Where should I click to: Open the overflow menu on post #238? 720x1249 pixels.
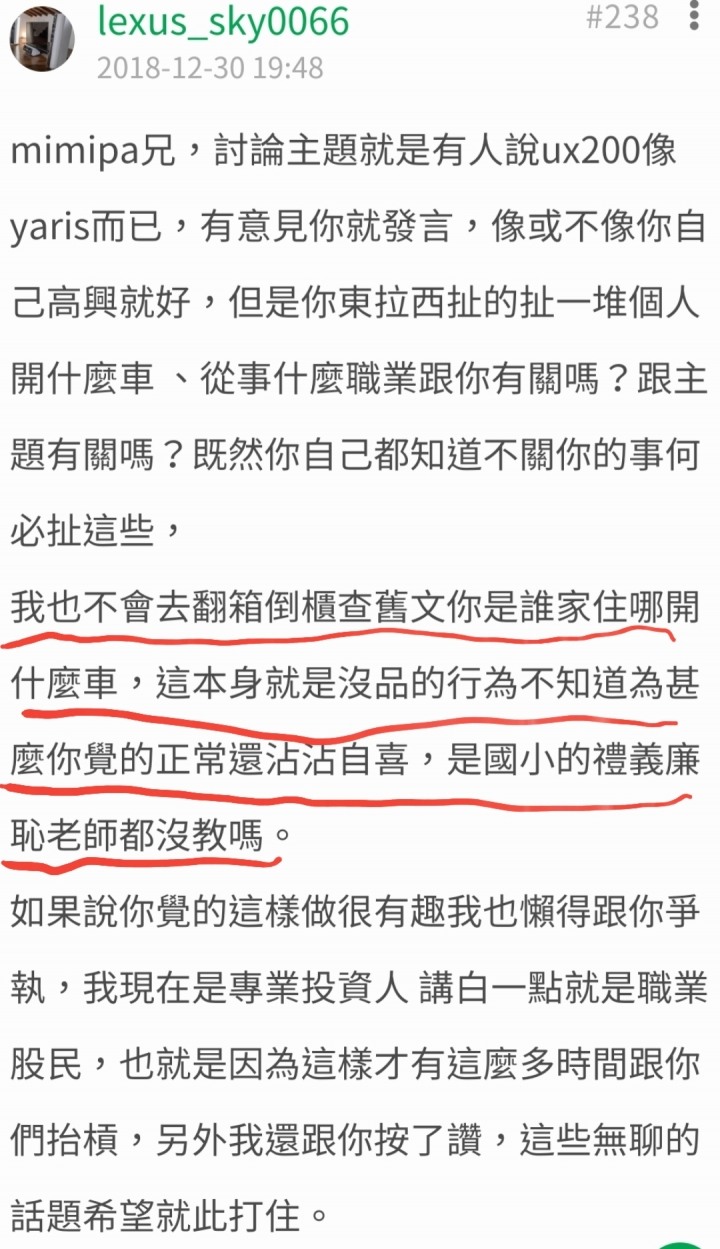coord(695,16)
